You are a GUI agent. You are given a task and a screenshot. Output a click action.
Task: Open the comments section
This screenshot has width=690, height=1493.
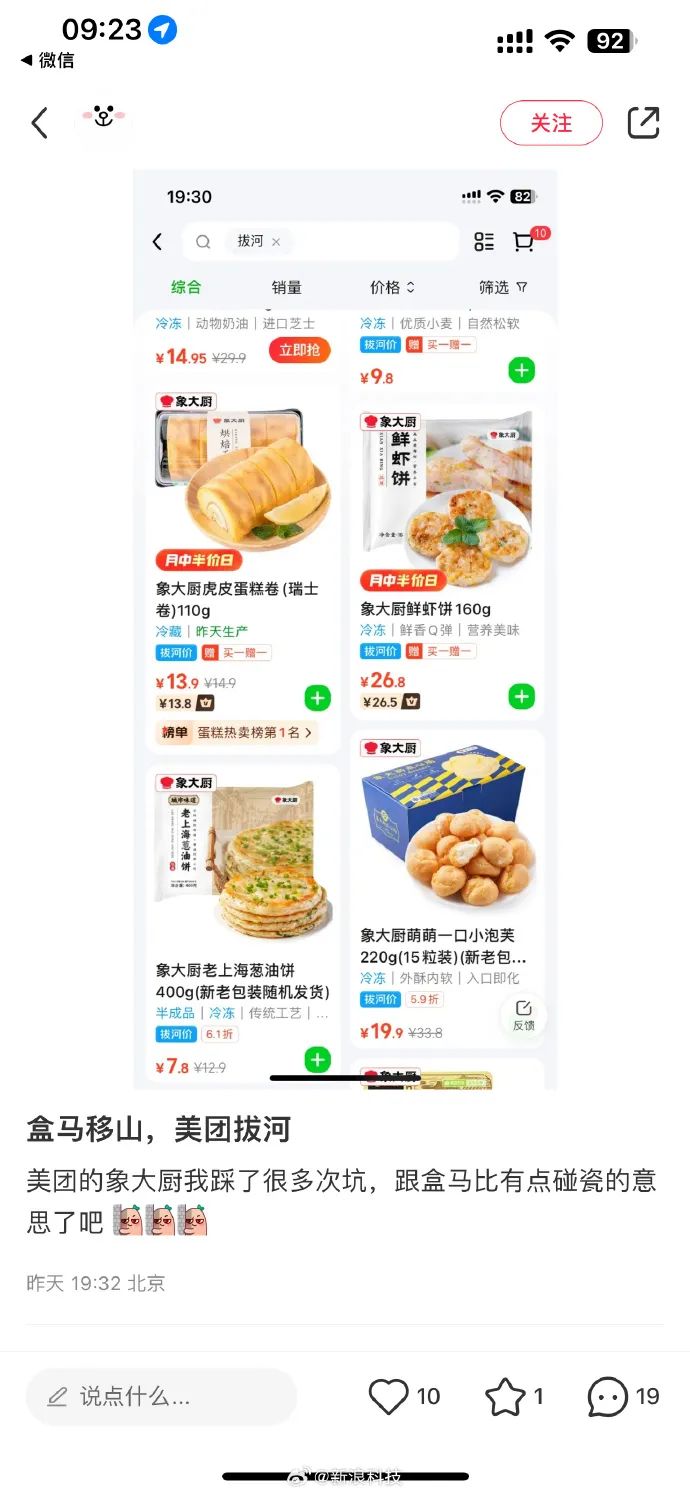pyautogui.click(x=608, y=1396)
